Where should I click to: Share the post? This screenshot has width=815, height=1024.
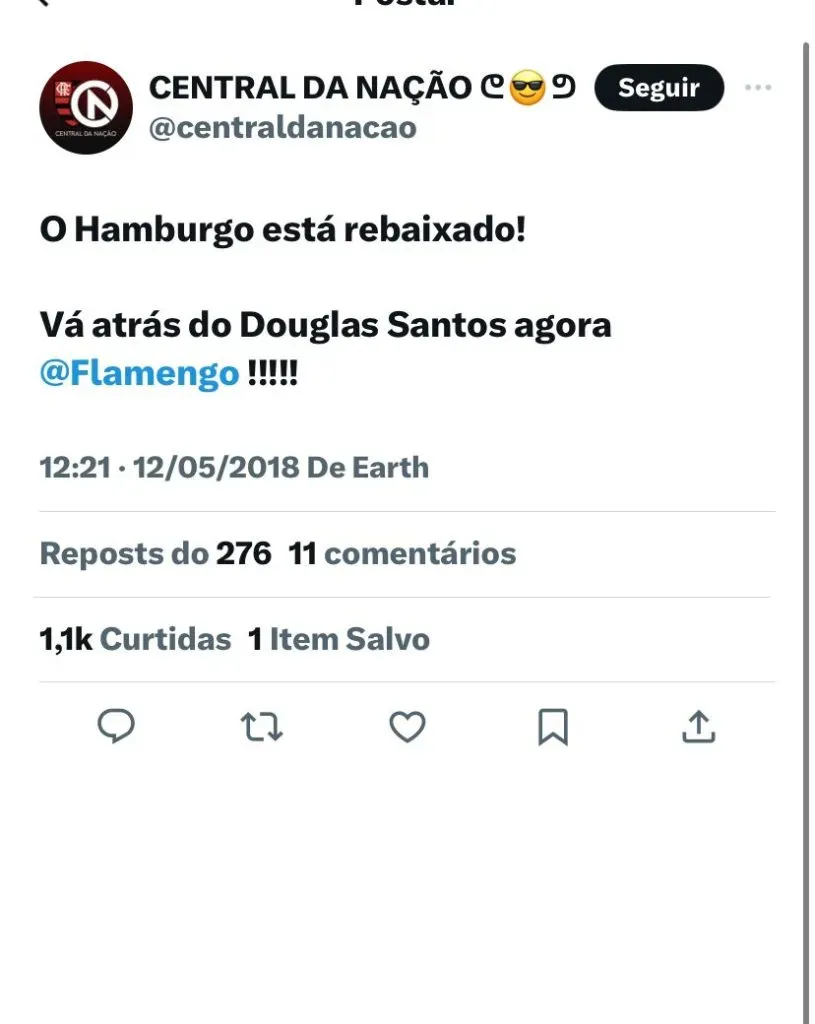pos(699,727)
